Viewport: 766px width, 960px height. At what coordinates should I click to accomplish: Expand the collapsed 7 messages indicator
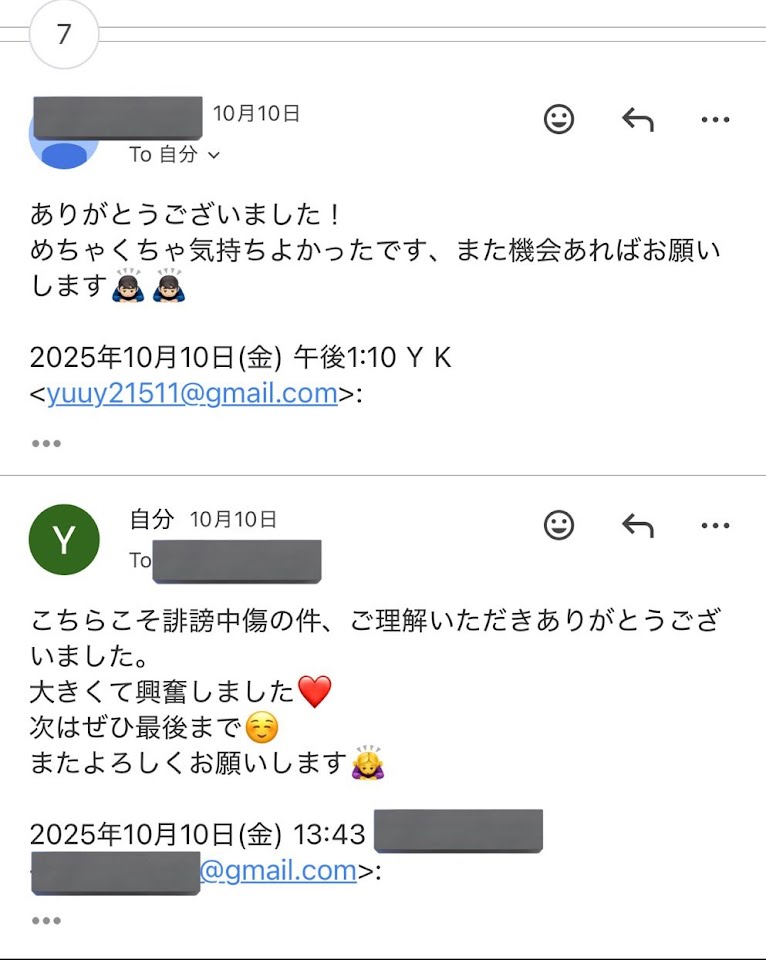[64, 35]
